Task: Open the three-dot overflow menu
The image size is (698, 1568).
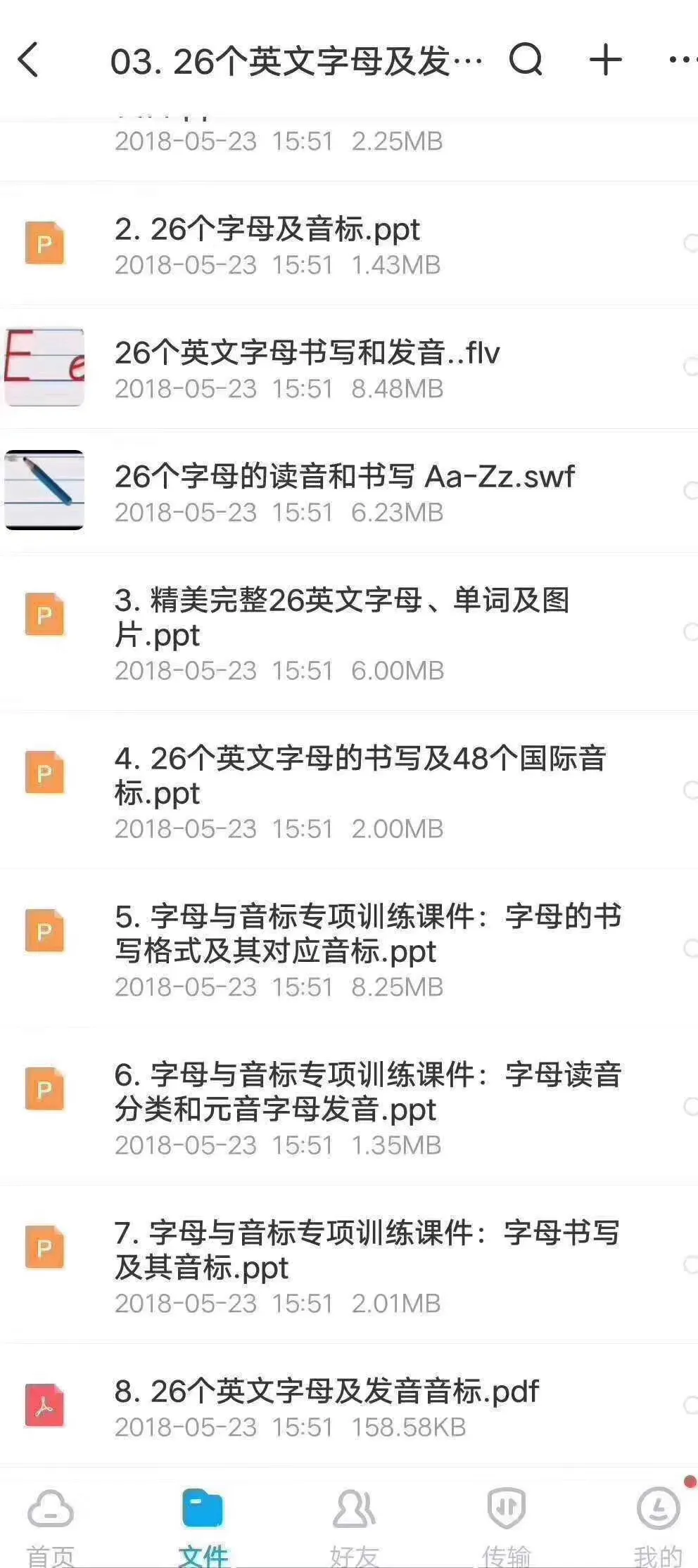Action: [681, 60]
